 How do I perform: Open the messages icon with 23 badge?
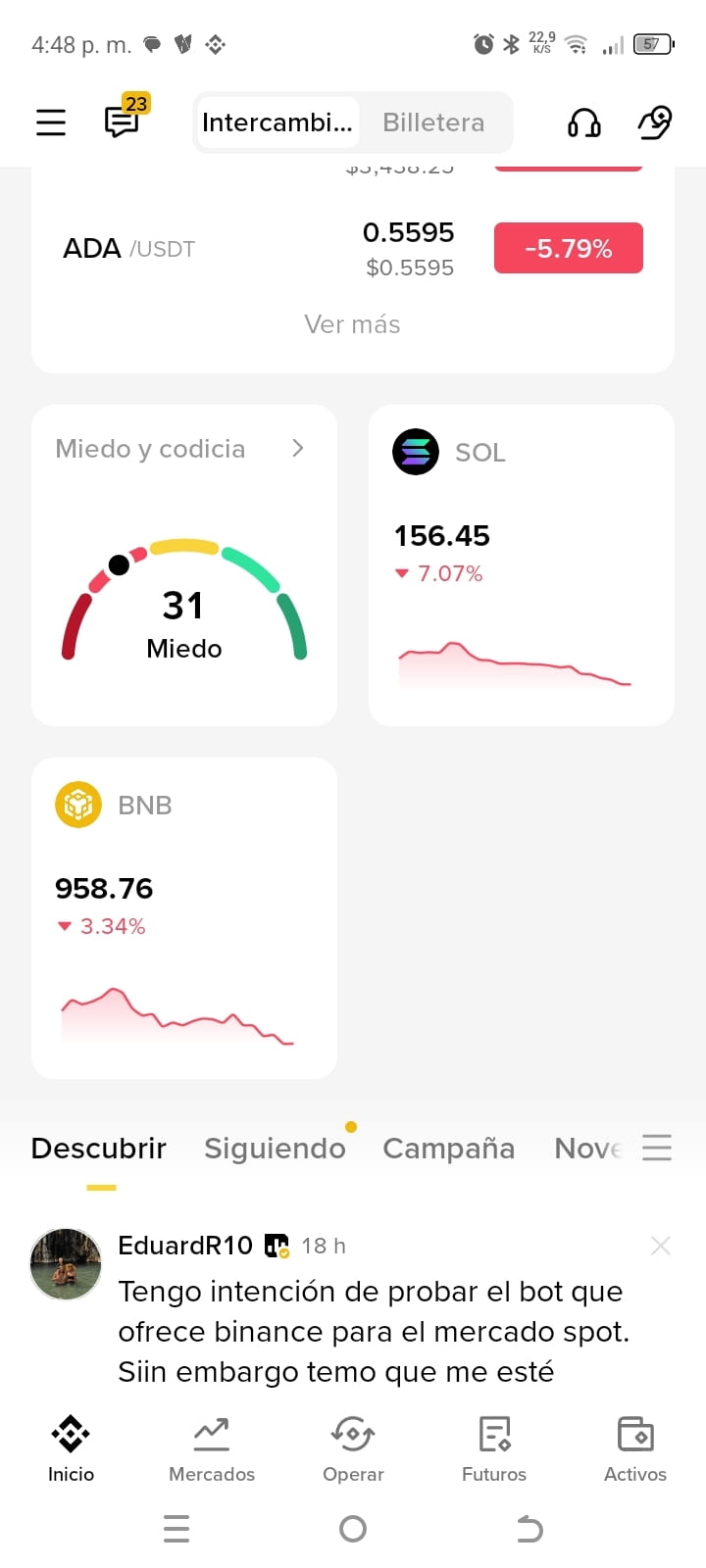click(126, 117)
